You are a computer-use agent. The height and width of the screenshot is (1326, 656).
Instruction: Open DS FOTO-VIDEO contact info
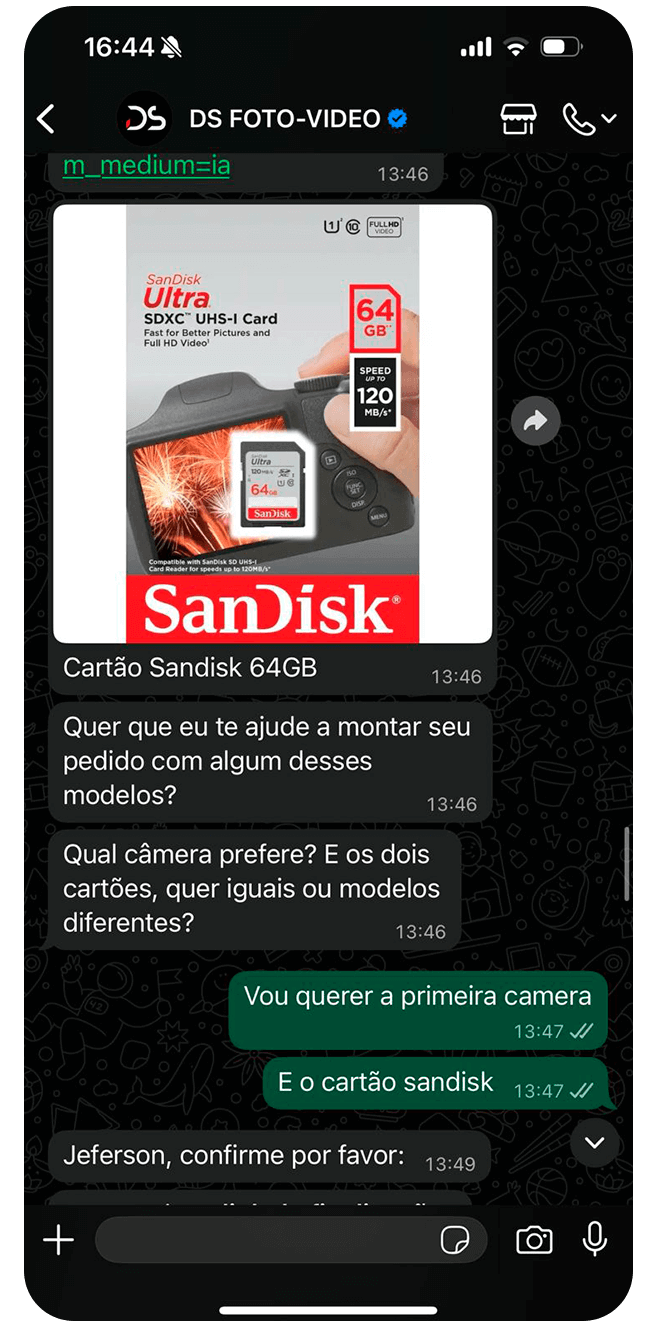pos(285,120)
